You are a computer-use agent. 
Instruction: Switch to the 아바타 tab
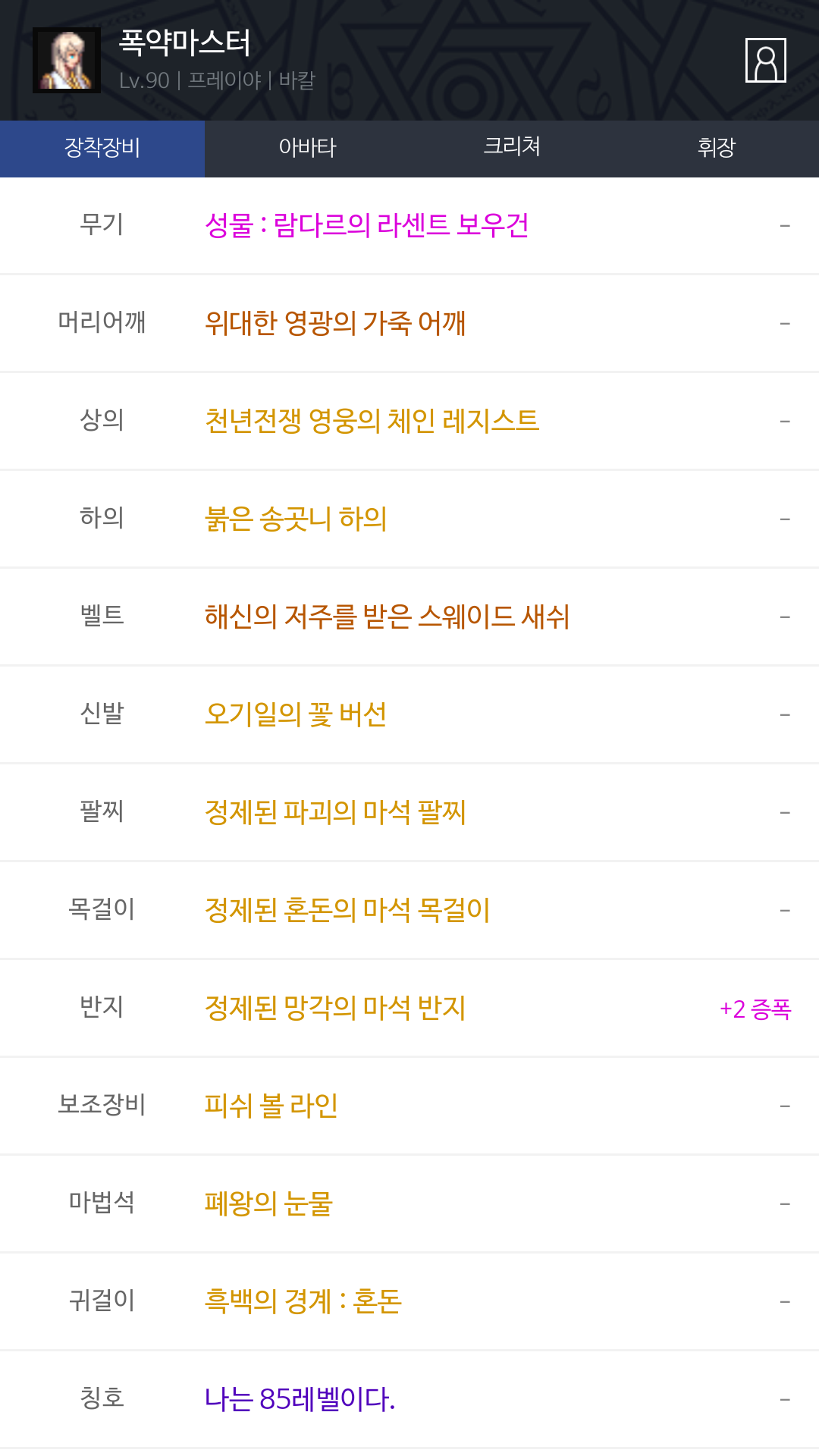click(307, 149)
